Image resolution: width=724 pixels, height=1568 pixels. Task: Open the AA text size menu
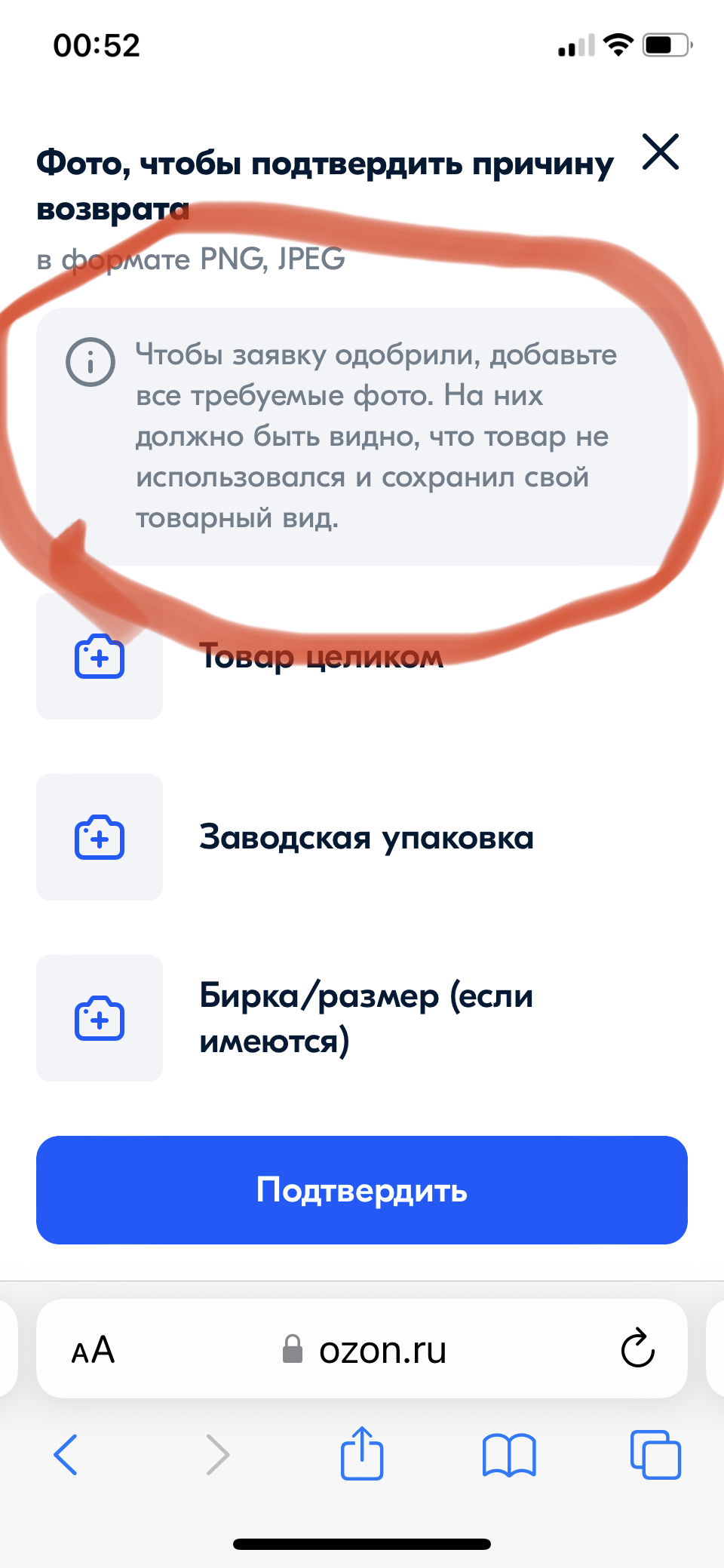(x=93, y=1350)
